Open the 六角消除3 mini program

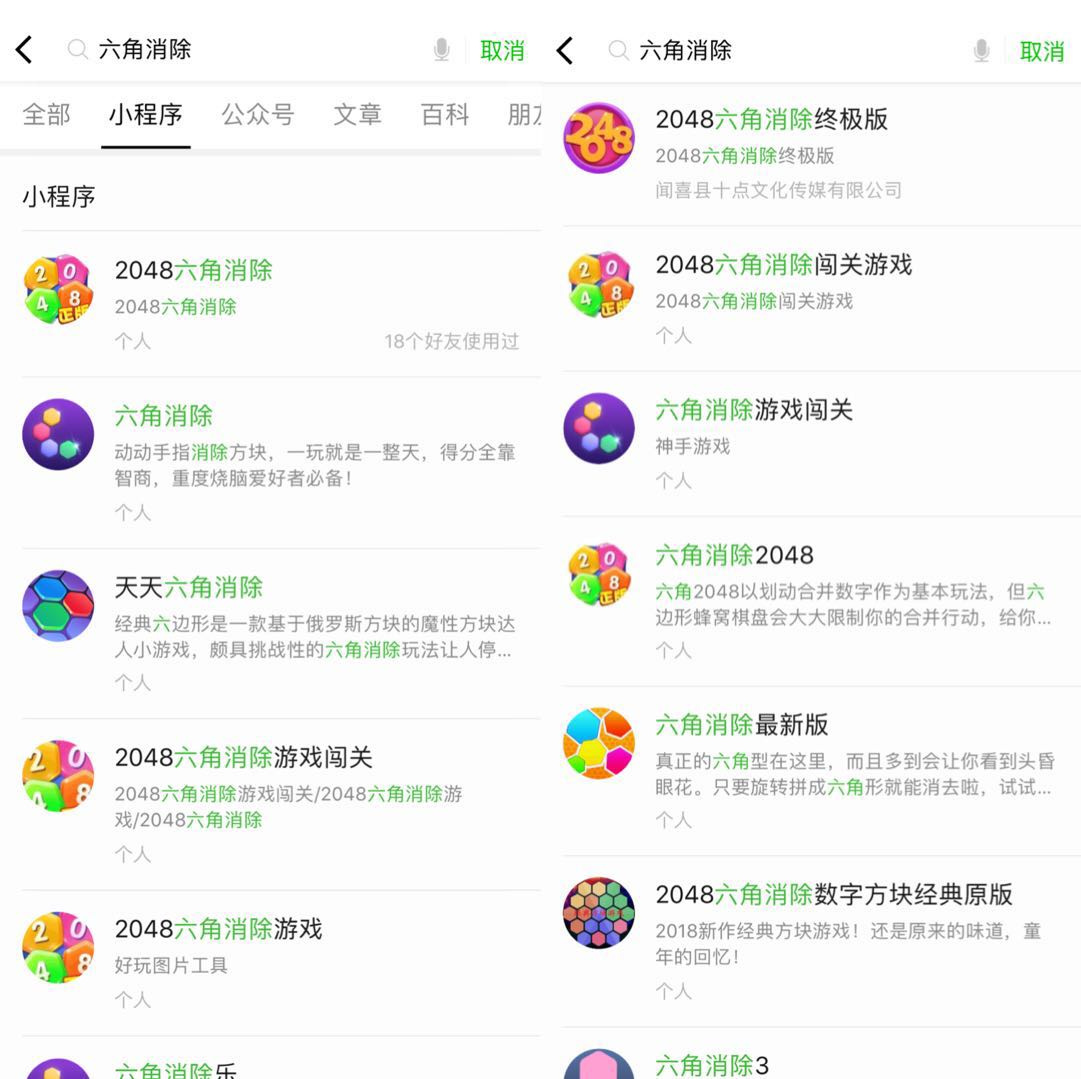[x=711, y=1065]
